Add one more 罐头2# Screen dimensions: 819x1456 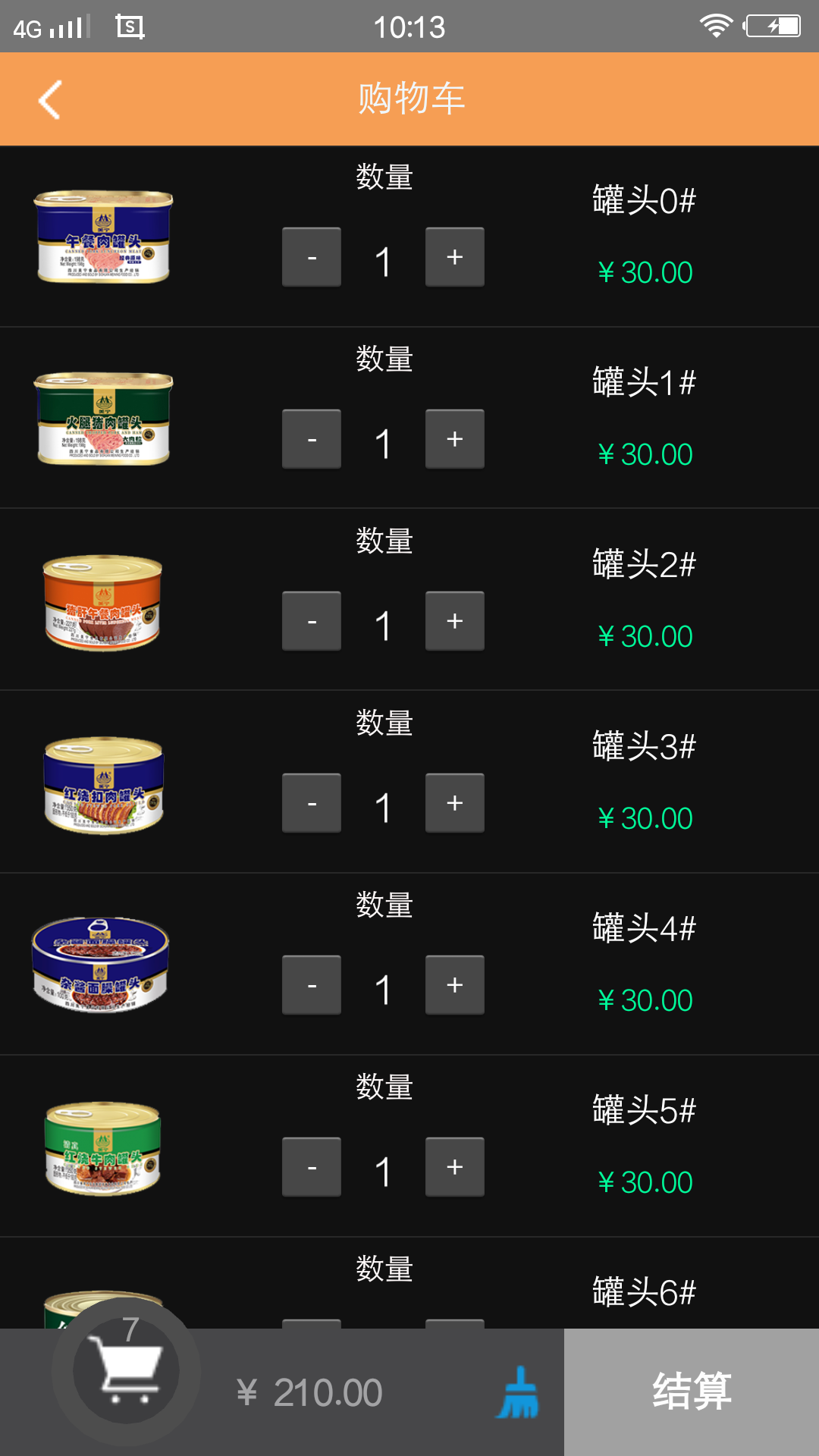point(454,621)
